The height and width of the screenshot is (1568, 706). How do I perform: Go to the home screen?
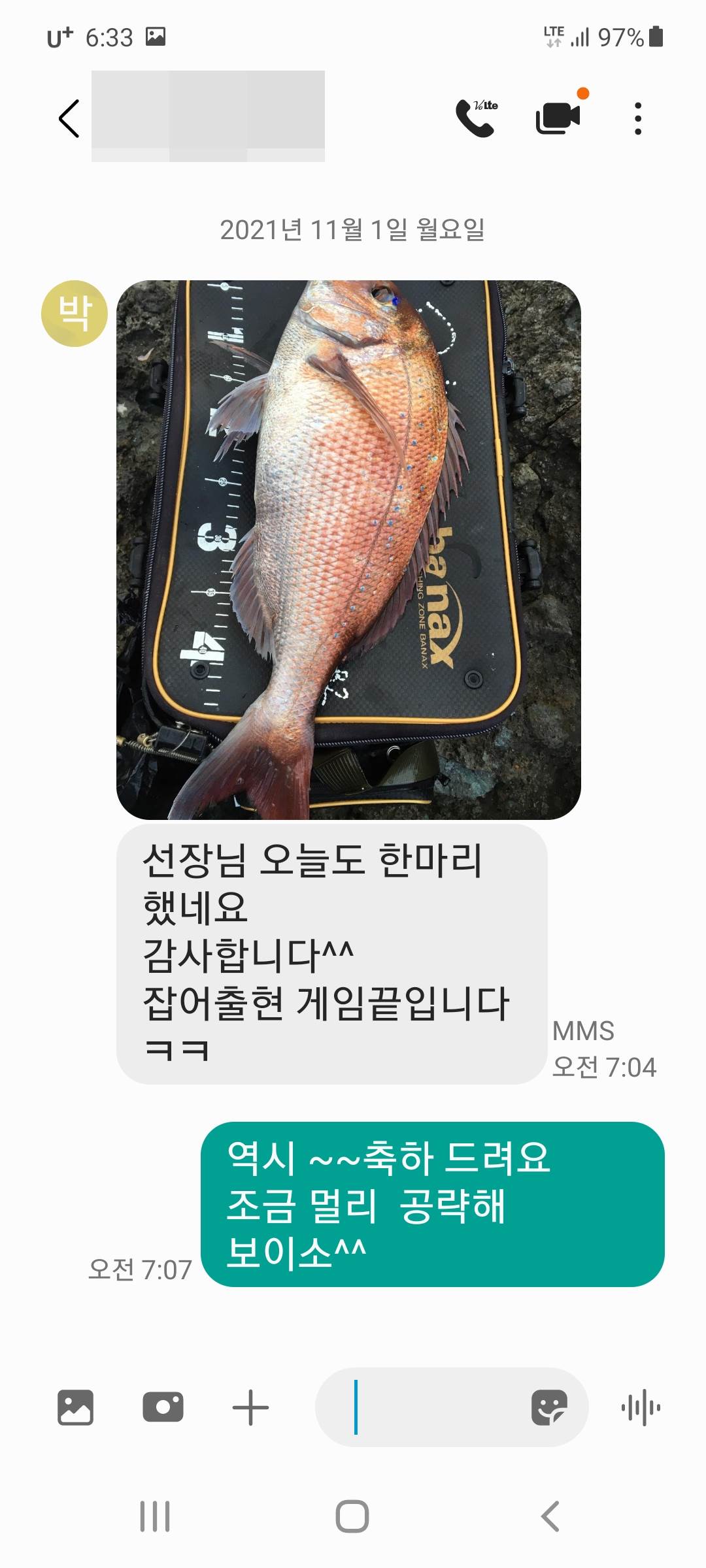[x=352, y=1516]
